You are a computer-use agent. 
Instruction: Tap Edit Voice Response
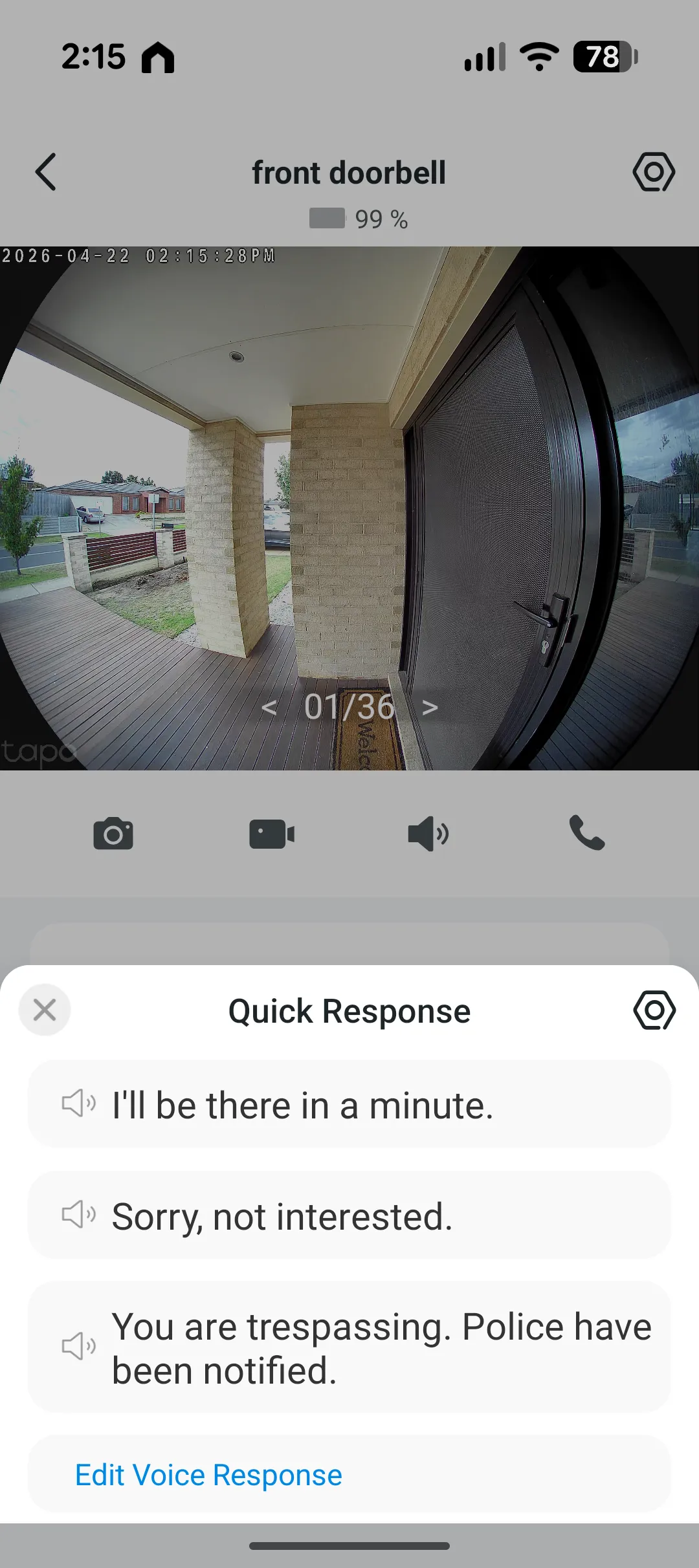208,1475
